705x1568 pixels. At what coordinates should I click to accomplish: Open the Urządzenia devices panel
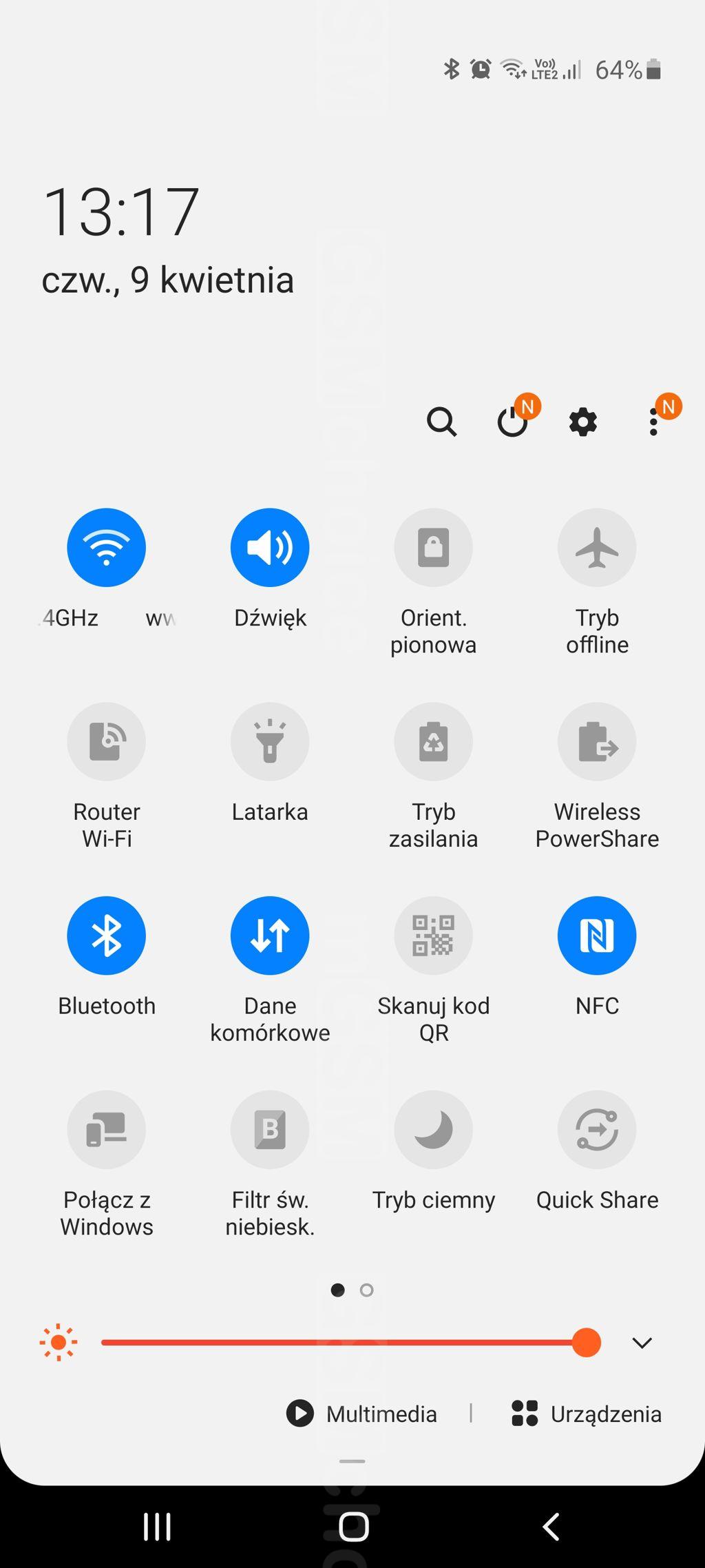click(x=587, y=1414)
